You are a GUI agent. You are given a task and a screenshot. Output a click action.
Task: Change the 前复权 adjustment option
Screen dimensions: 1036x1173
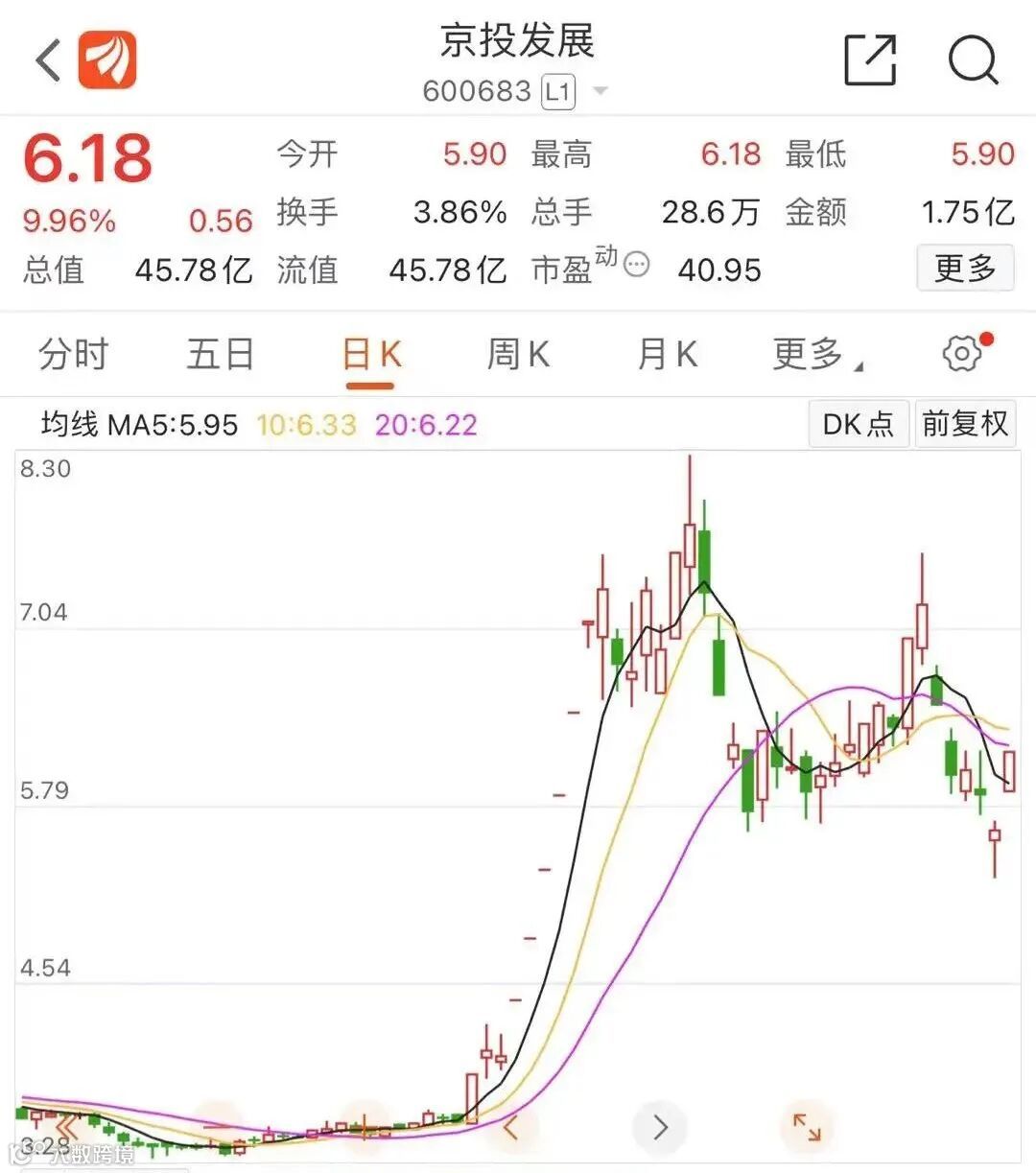(964, 424)
